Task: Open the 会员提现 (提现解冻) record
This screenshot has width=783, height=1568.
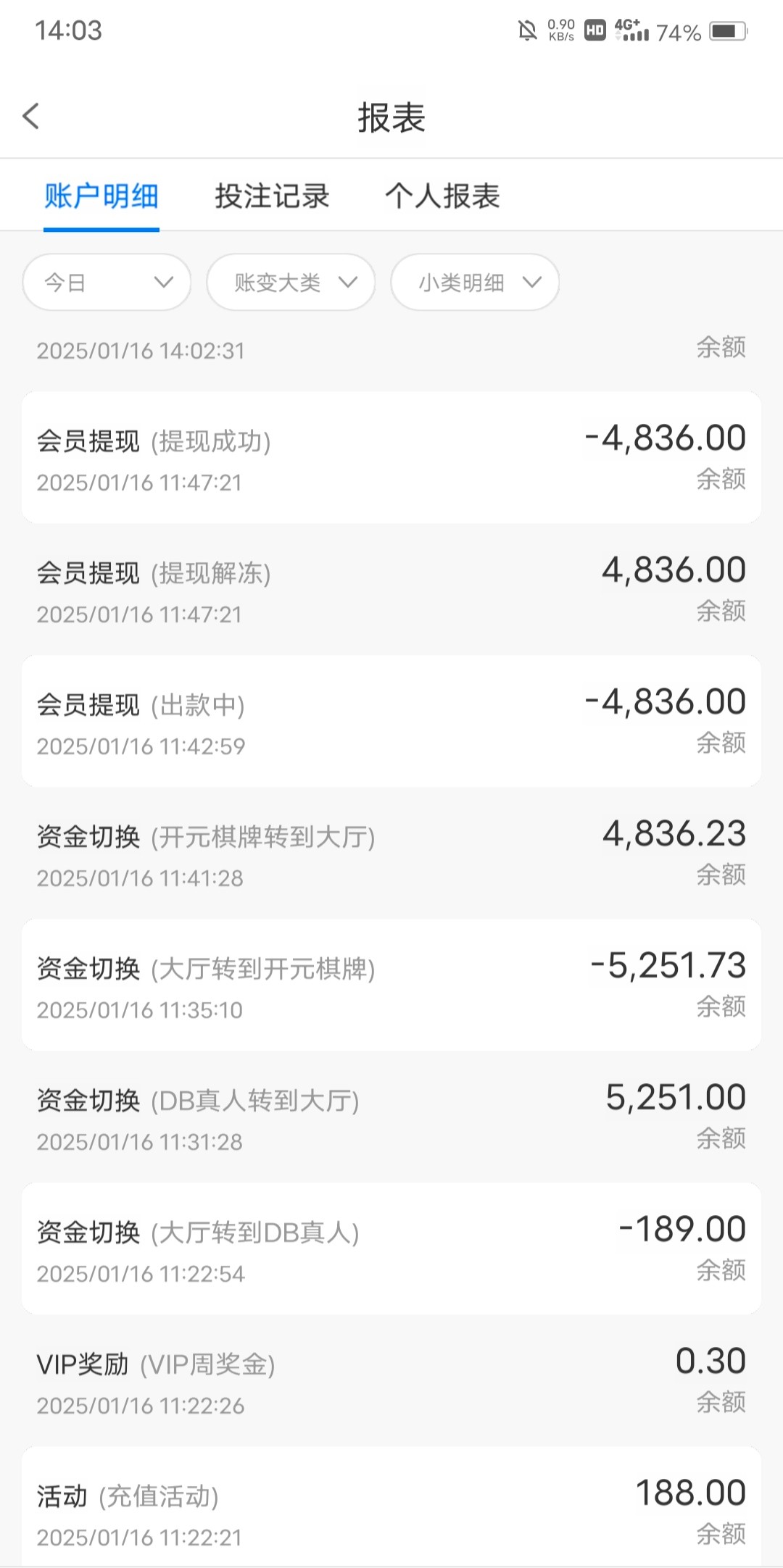Action: (x=391, y=589)
